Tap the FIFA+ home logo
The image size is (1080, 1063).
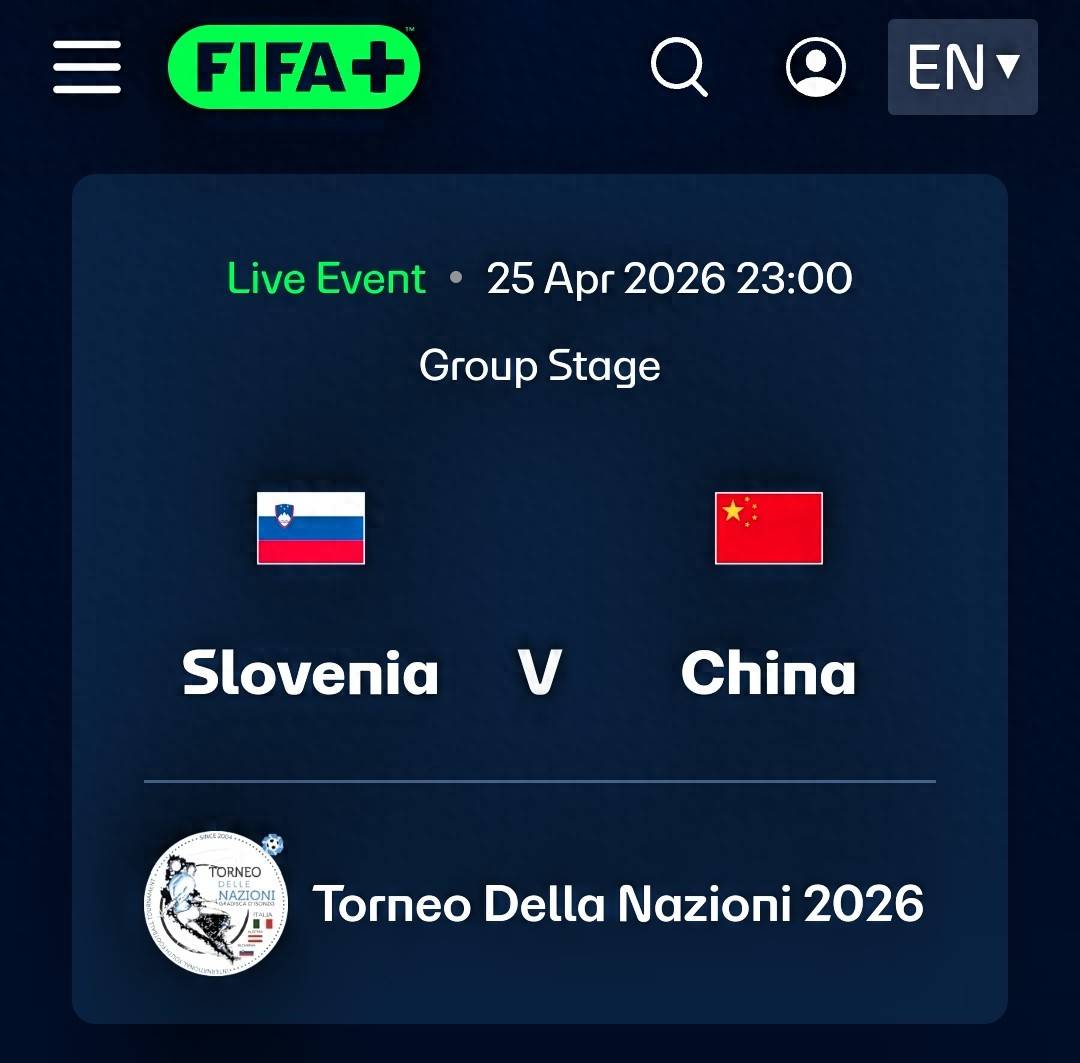(294, 67)
